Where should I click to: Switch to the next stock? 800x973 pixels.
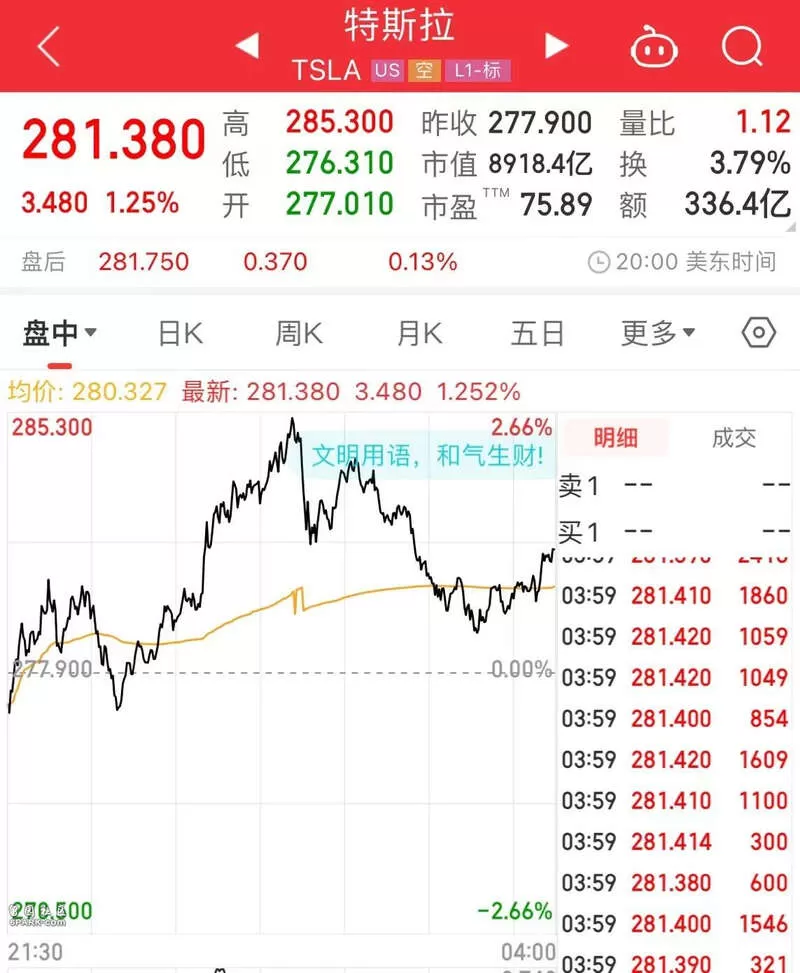(x=556, y=45)
